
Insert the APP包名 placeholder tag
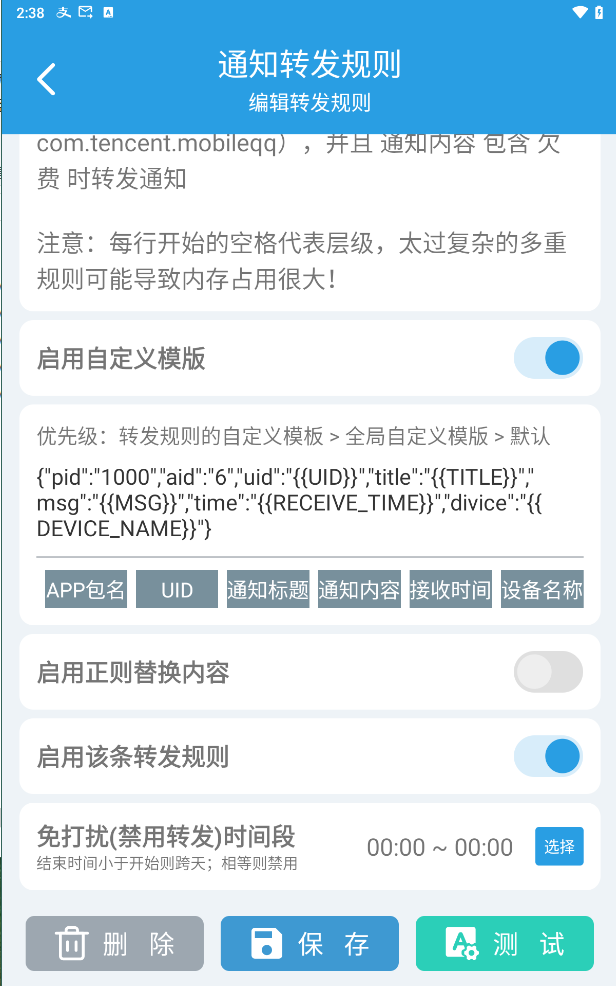86,589
